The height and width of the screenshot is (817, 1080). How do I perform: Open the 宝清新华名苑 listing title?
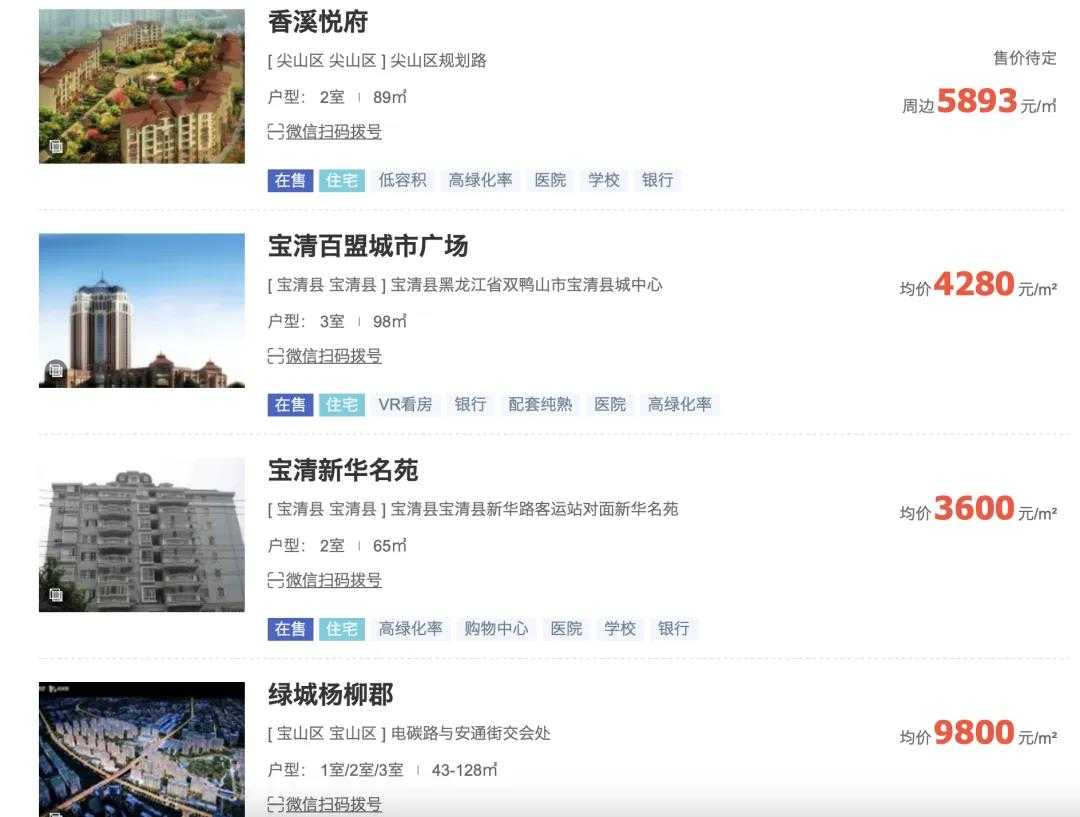(343, 470)
